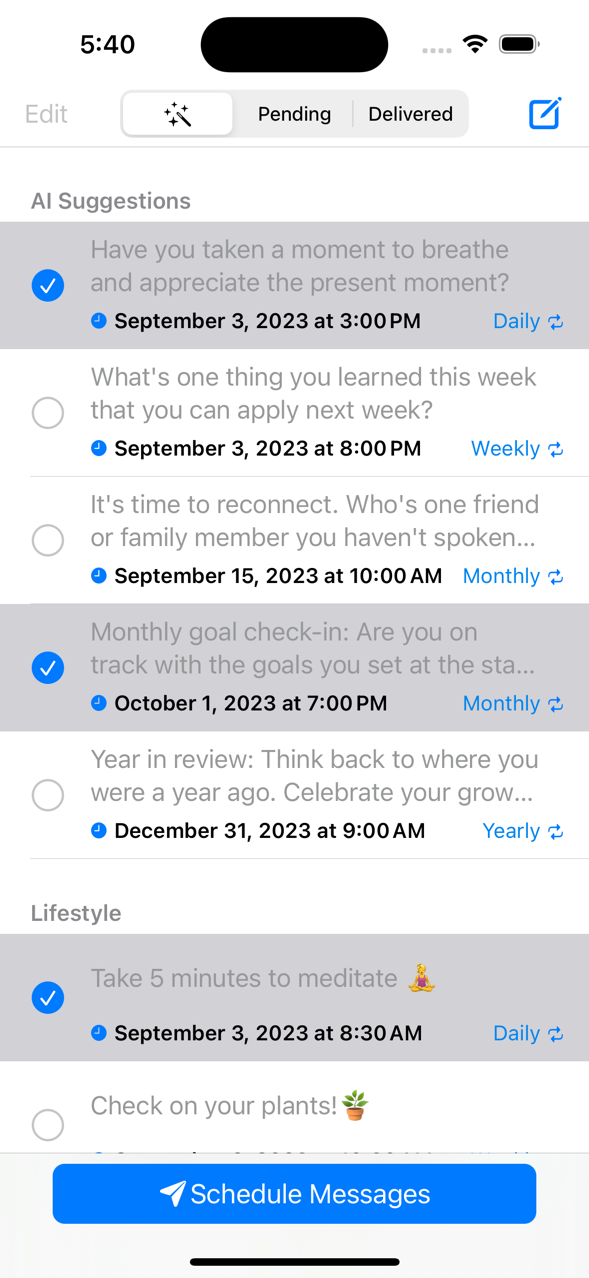Select the 'It's time to reconnect' suggestion
Viewport: 589px width, 1278px height.
click(x=48, y=540)
